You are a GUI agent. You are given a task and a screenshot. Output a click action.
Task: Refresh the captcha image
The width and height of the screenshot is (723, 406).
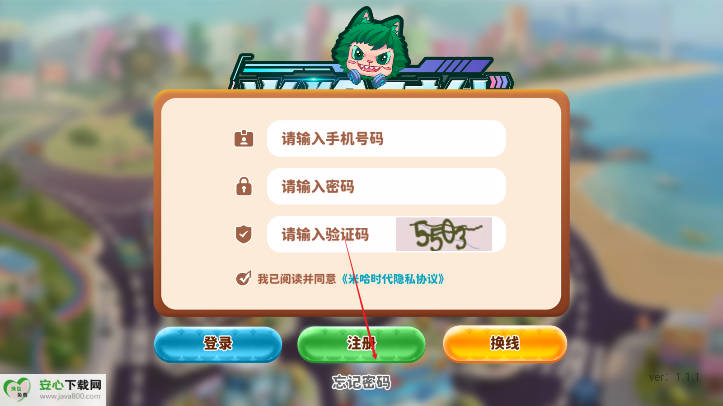point(445,234)
